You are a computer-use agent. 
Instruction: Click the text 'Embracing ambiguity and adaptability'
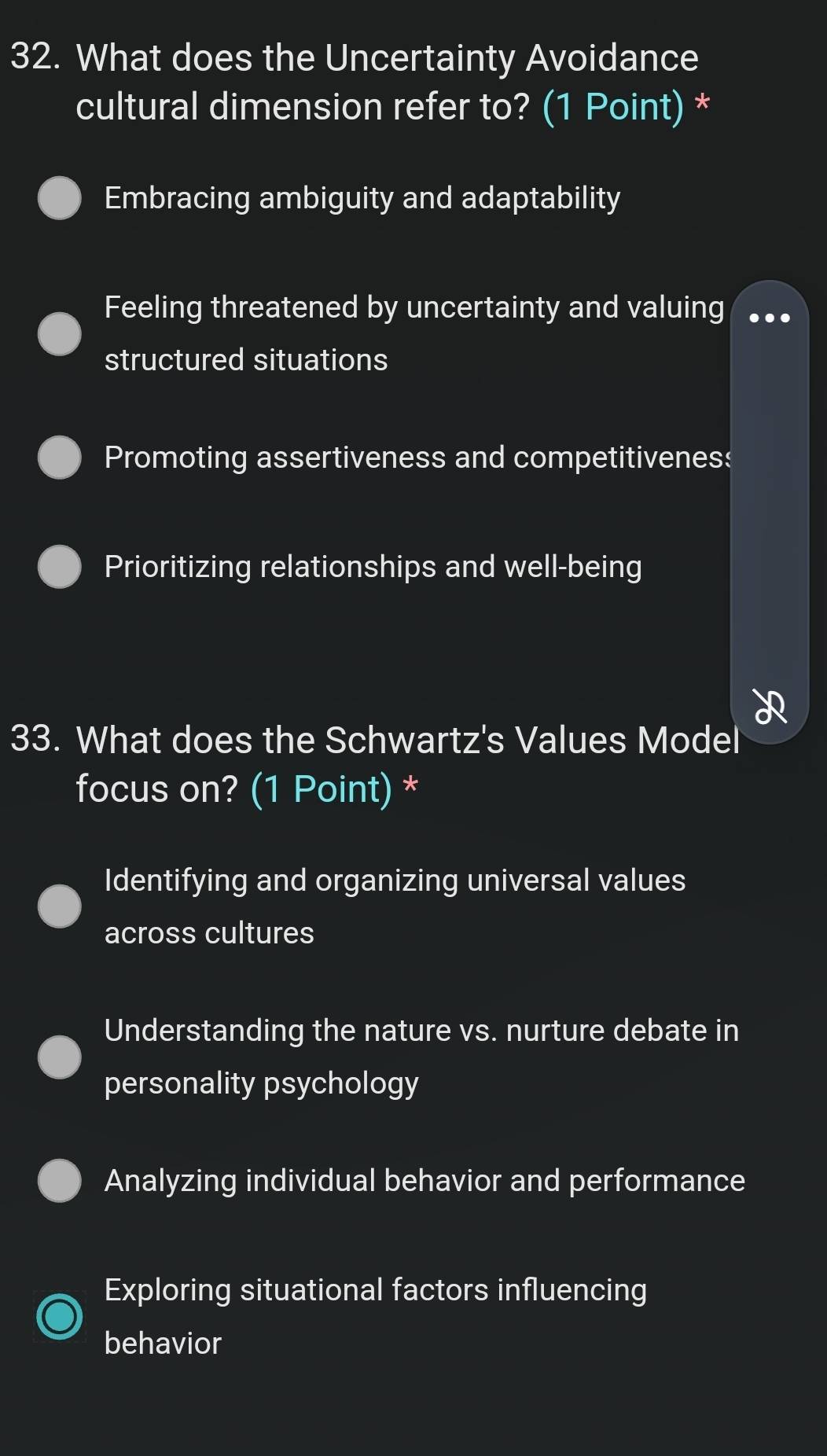(362, 199)
